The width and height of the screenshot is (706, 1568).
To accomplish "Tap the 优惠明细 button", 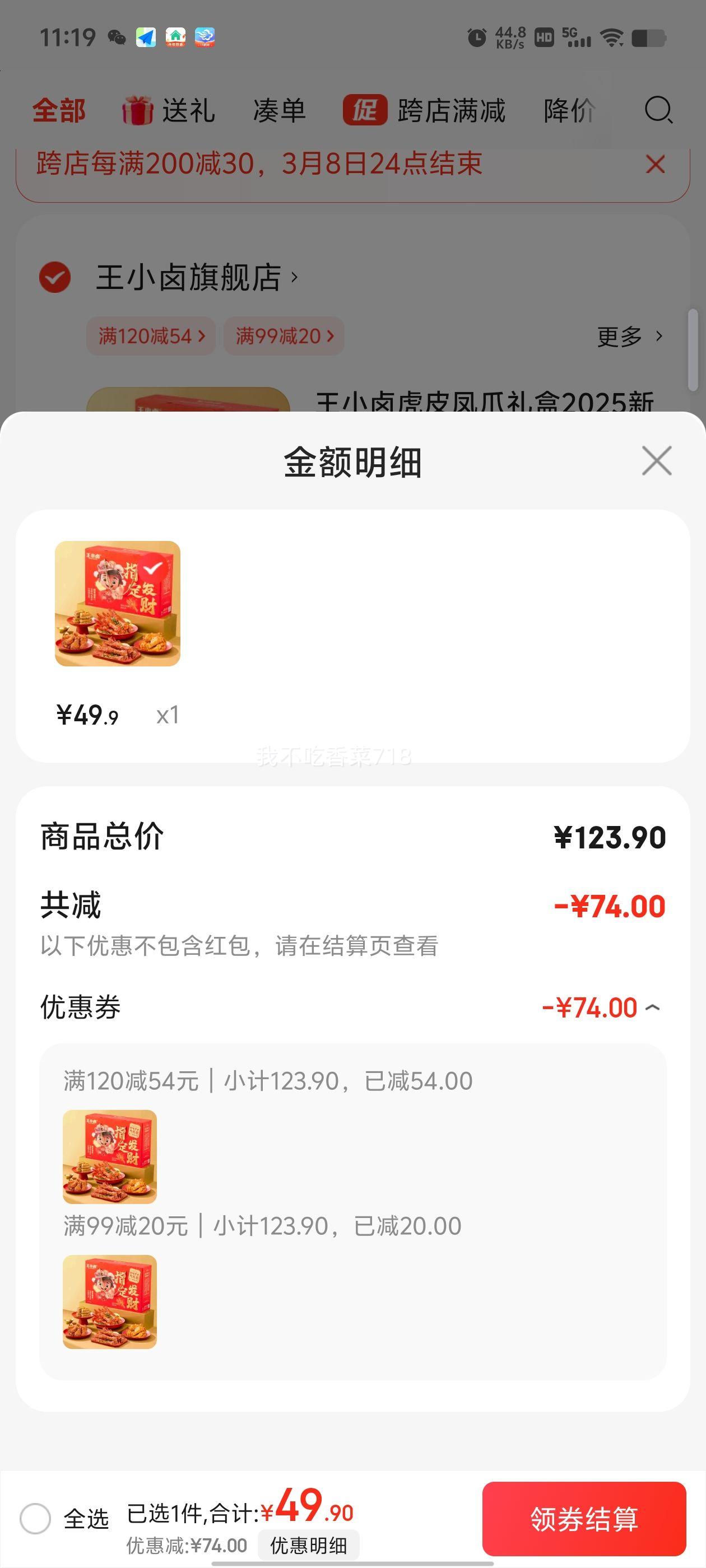I will [x=308, y=1545].
